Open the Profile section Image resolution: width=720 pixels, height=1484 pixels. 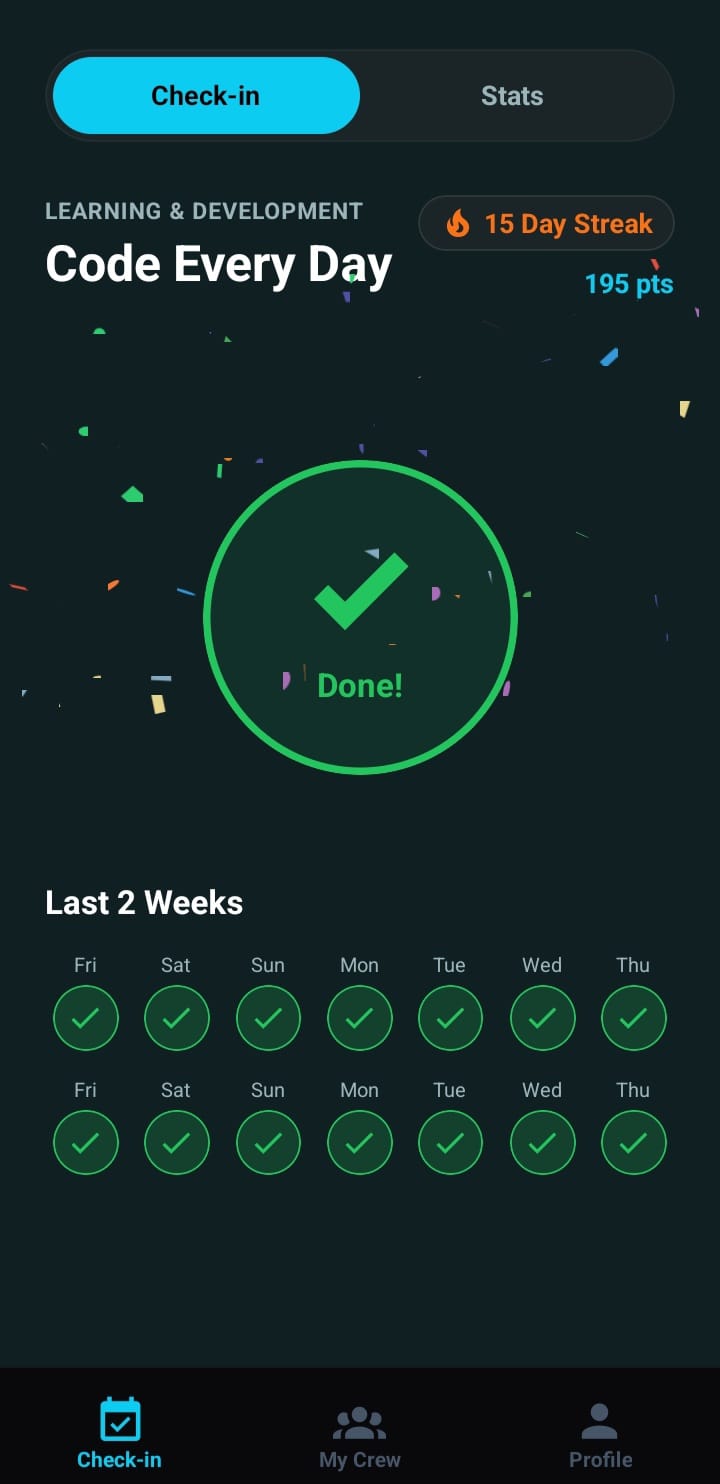click(599, 1430)
